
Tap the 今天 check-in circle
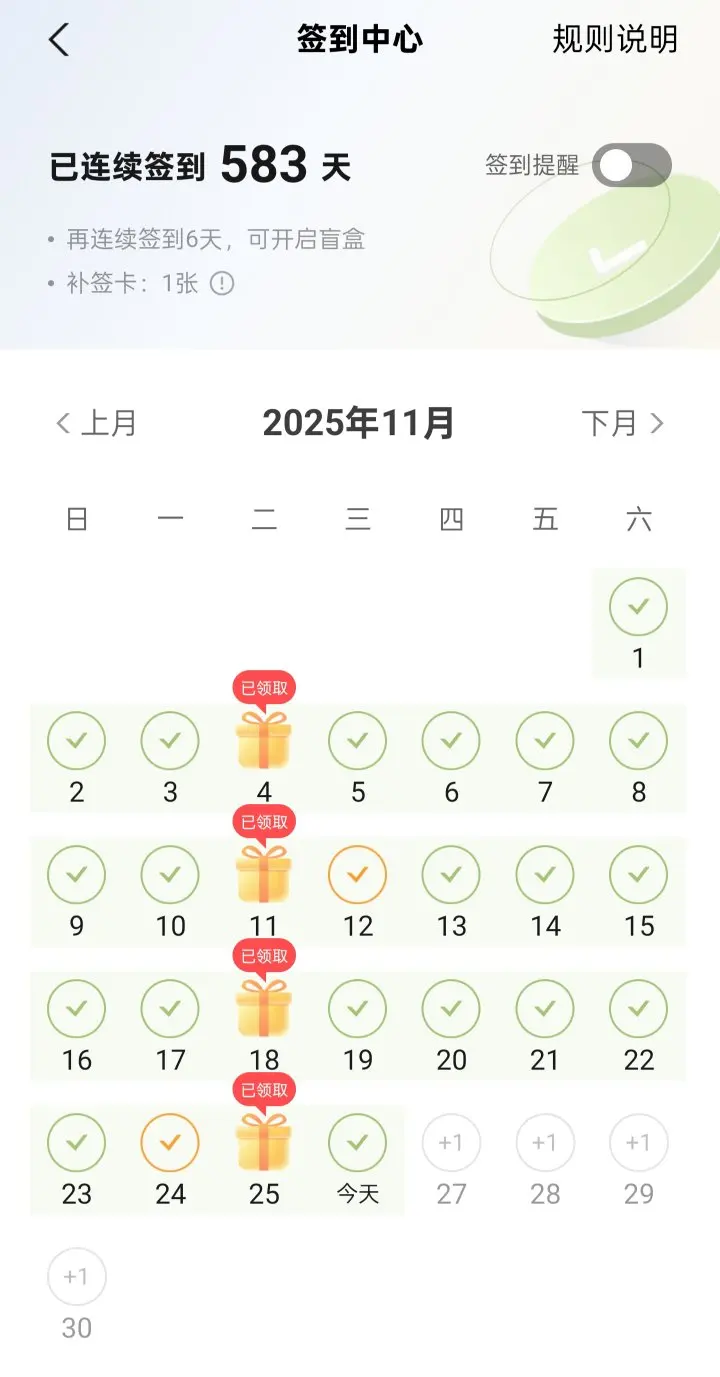coord(357,1143)
